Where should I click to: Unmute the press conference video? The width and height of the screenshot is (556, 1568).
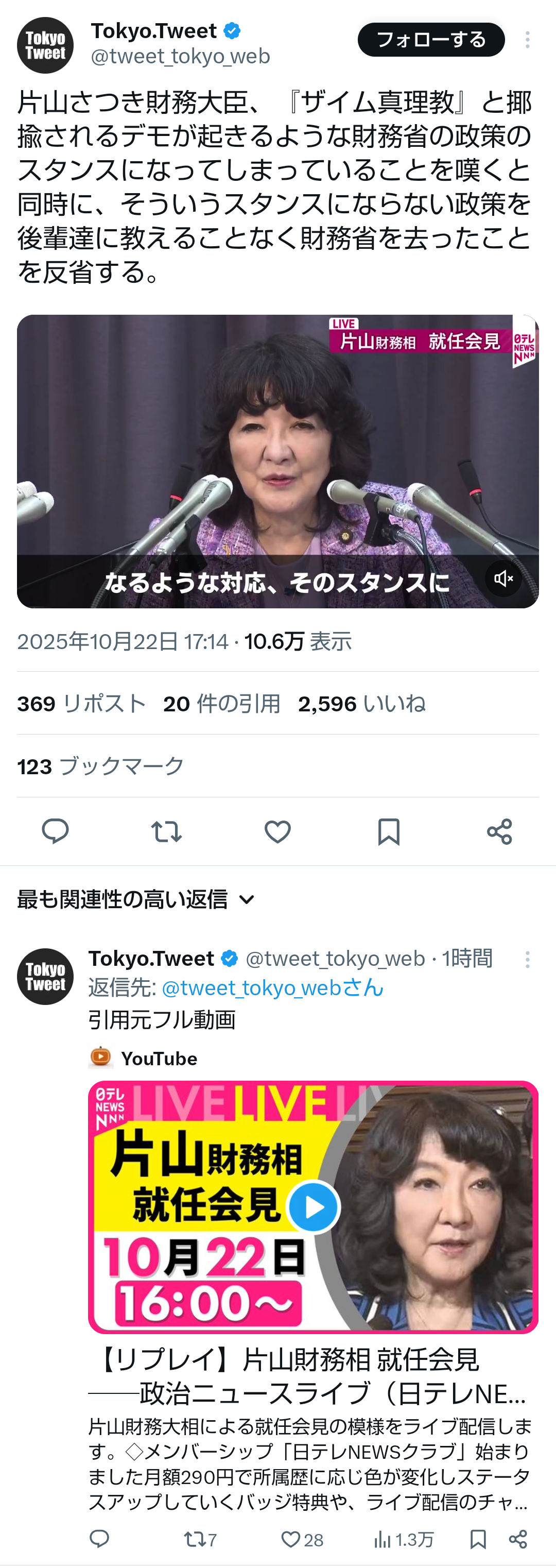point(503,578)
